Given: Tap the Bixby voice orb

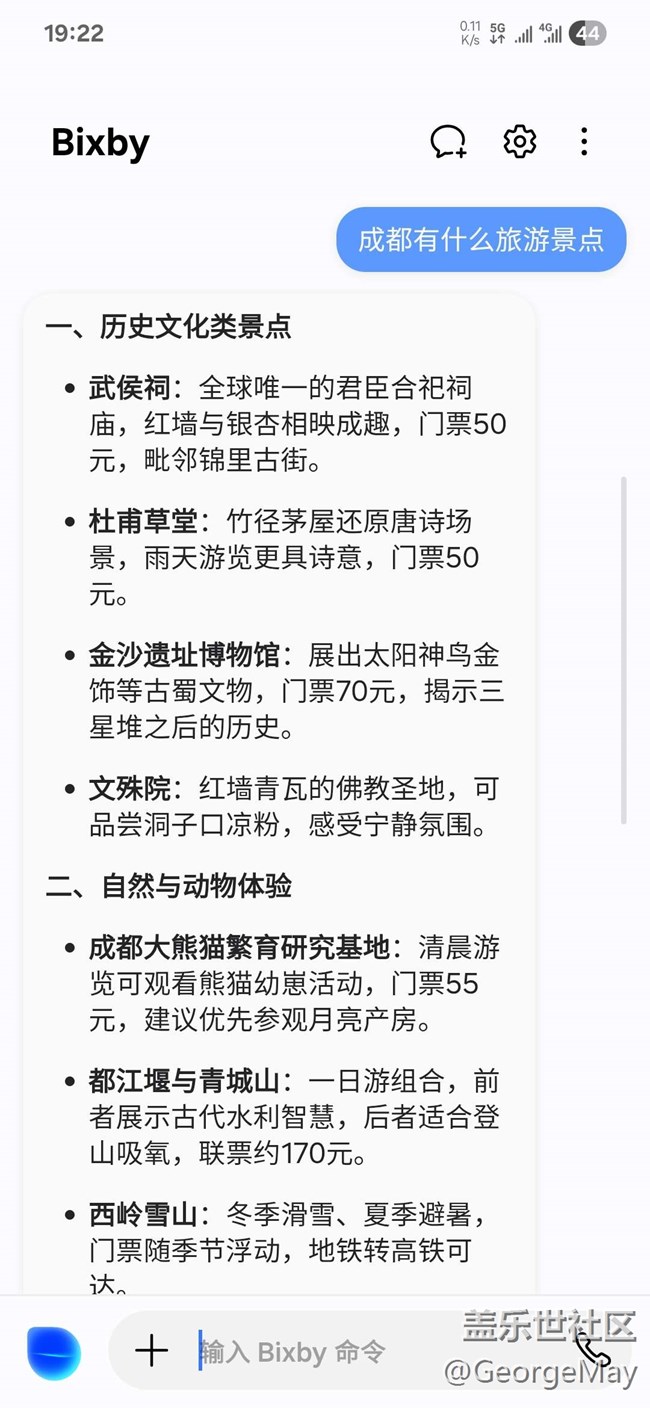Looking at the screenshot, I should 54,1352.
